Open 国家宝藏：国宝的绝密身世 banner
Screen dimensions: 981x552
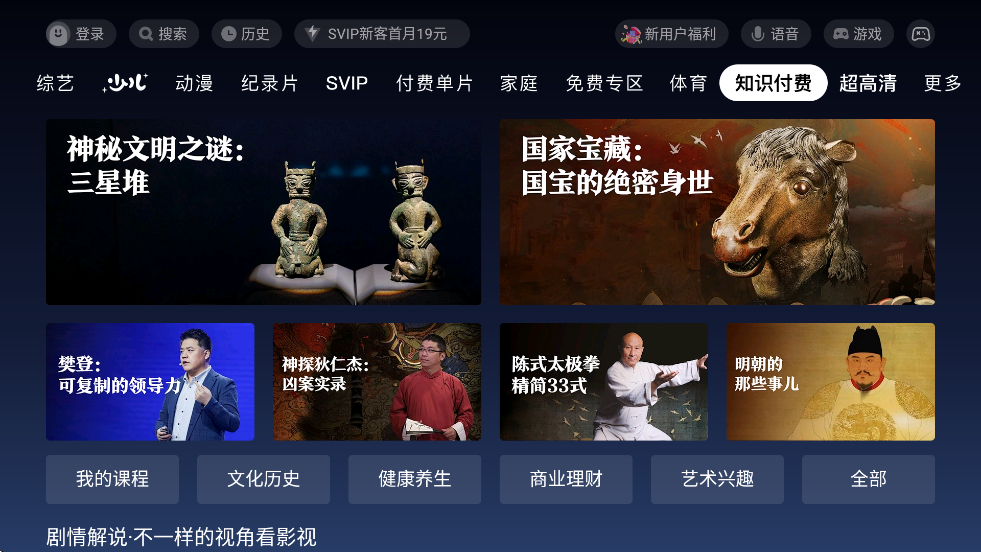tap(717, 212)
